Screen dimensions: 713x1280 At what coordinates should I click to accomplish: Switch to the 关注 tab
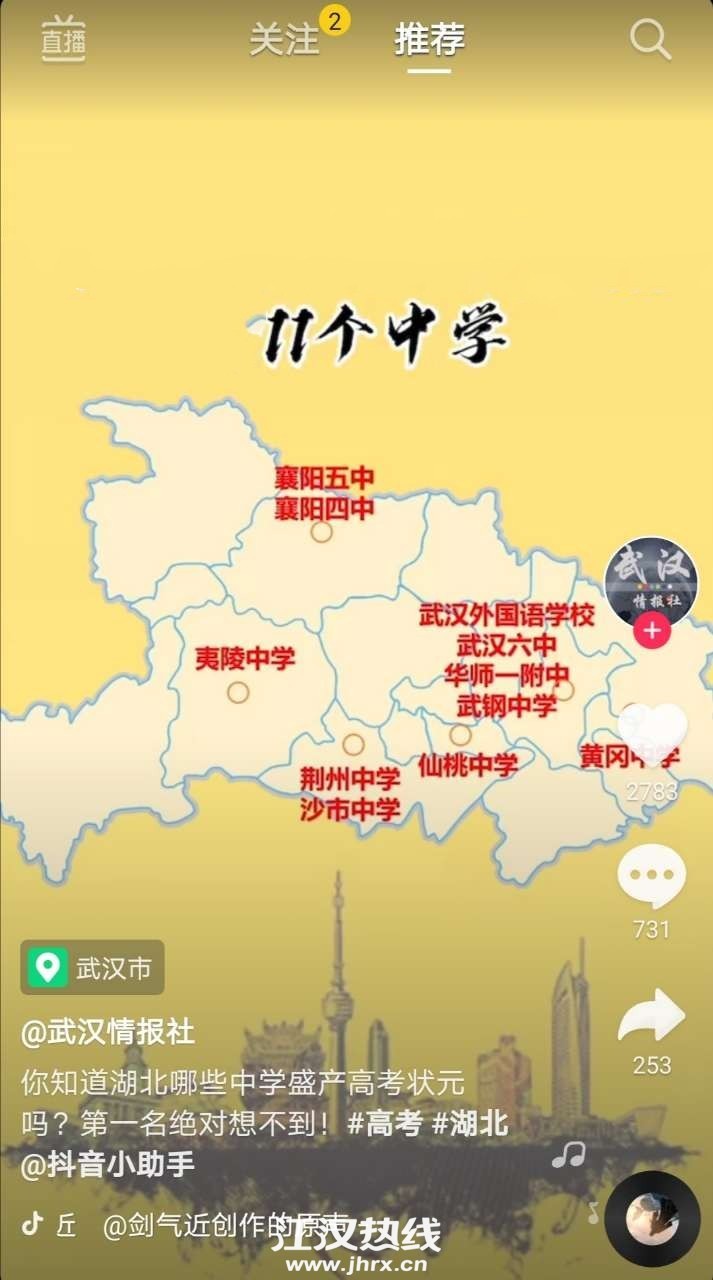pyautogui.click(x=284, y=40)
